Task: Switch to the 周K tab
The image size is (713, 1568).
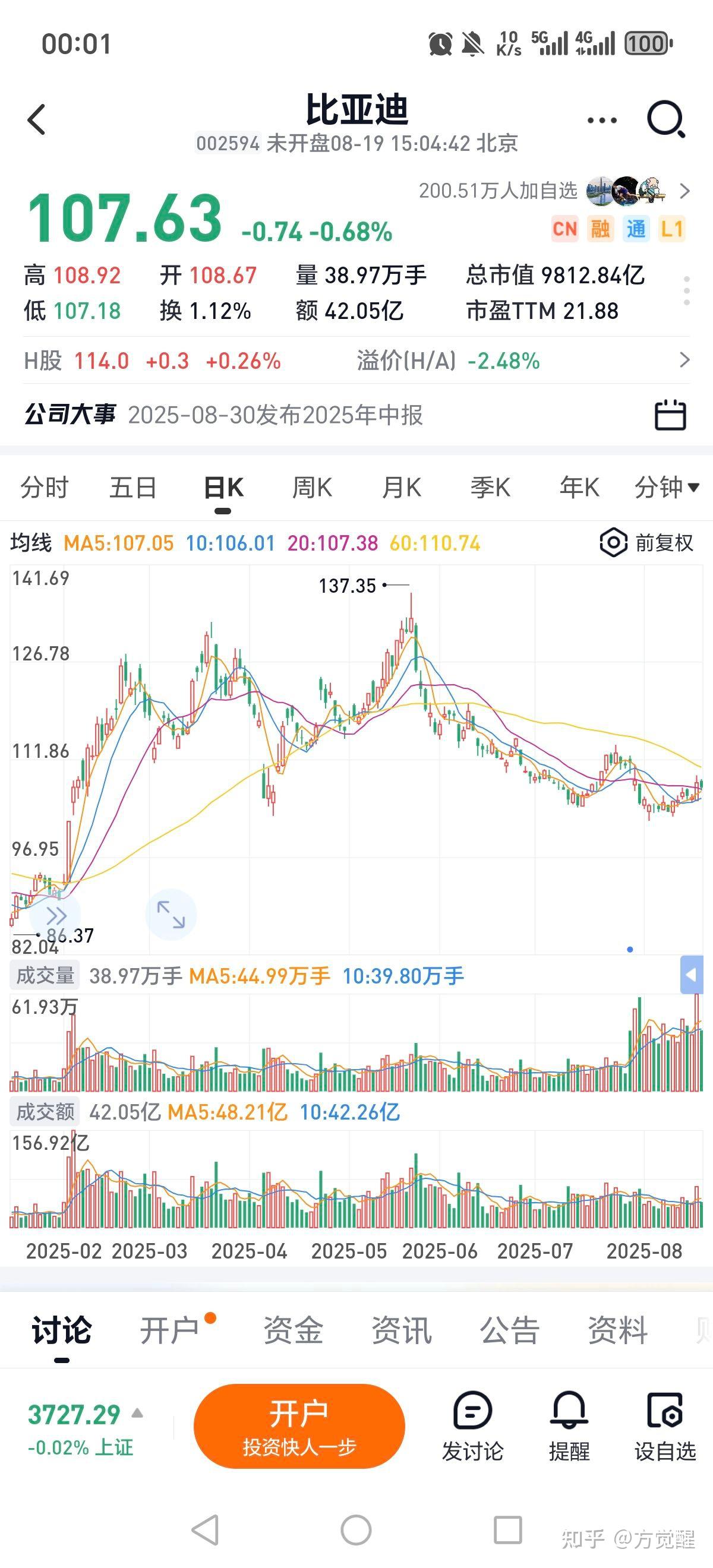Action: click(x=311, y=487)
